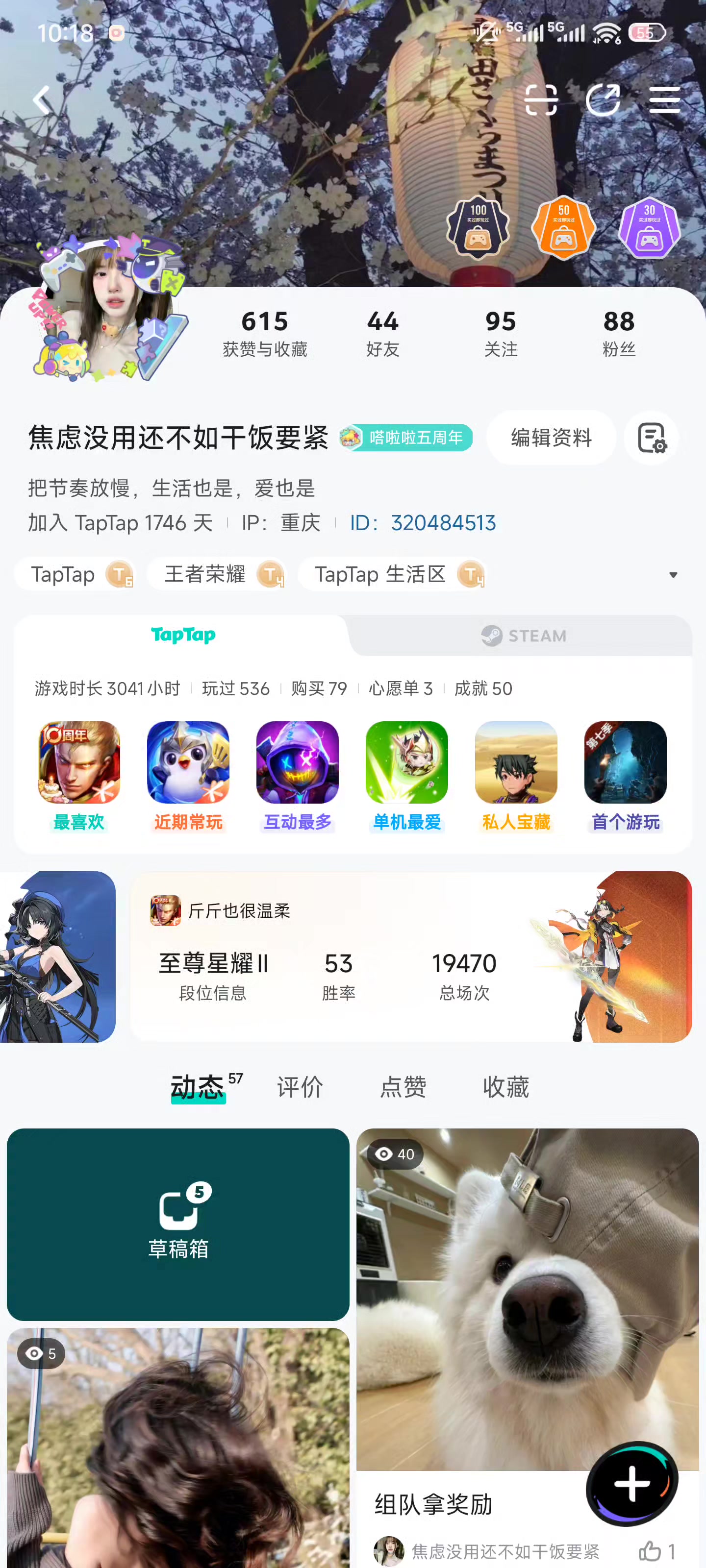Open the QR scan icon
706x1568 pixels.
541,100
